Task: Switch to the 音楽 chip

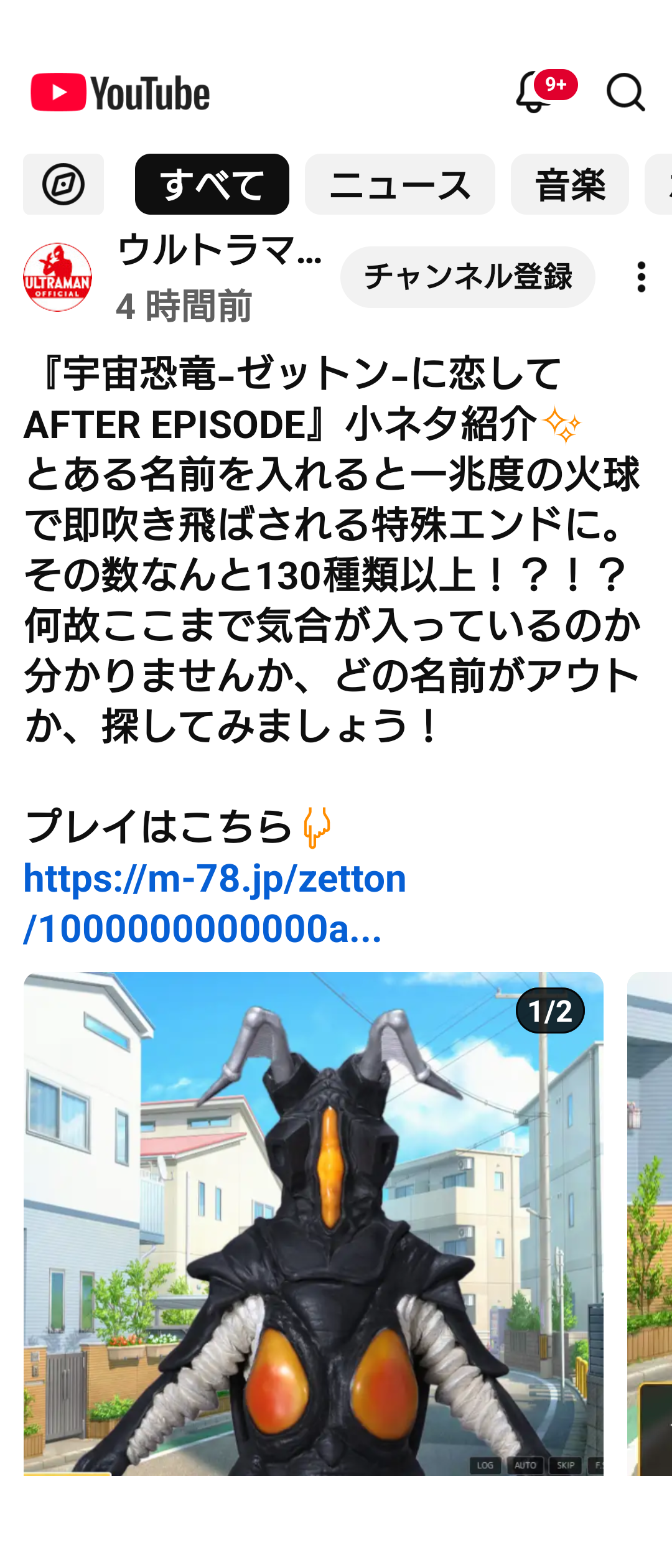Action: pos(569,184)
